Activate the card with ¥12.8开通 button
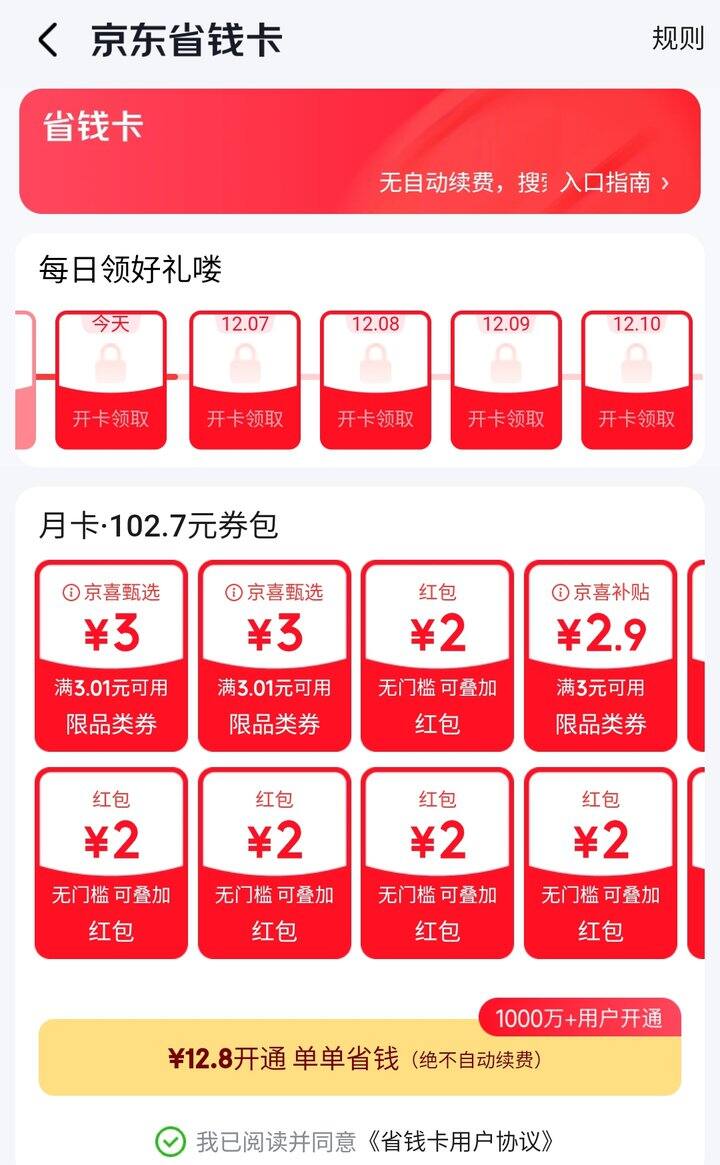This screenshot has height=1165, width=720. point(359,1058)
